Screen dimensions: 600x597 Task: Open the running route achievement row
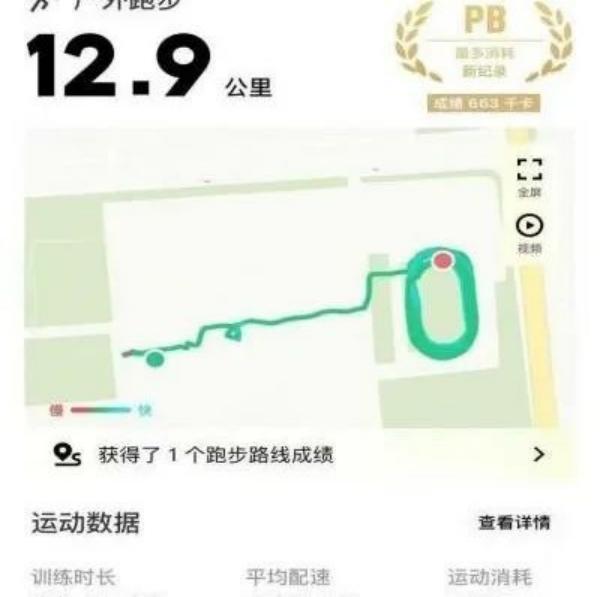tap(300, 455)
